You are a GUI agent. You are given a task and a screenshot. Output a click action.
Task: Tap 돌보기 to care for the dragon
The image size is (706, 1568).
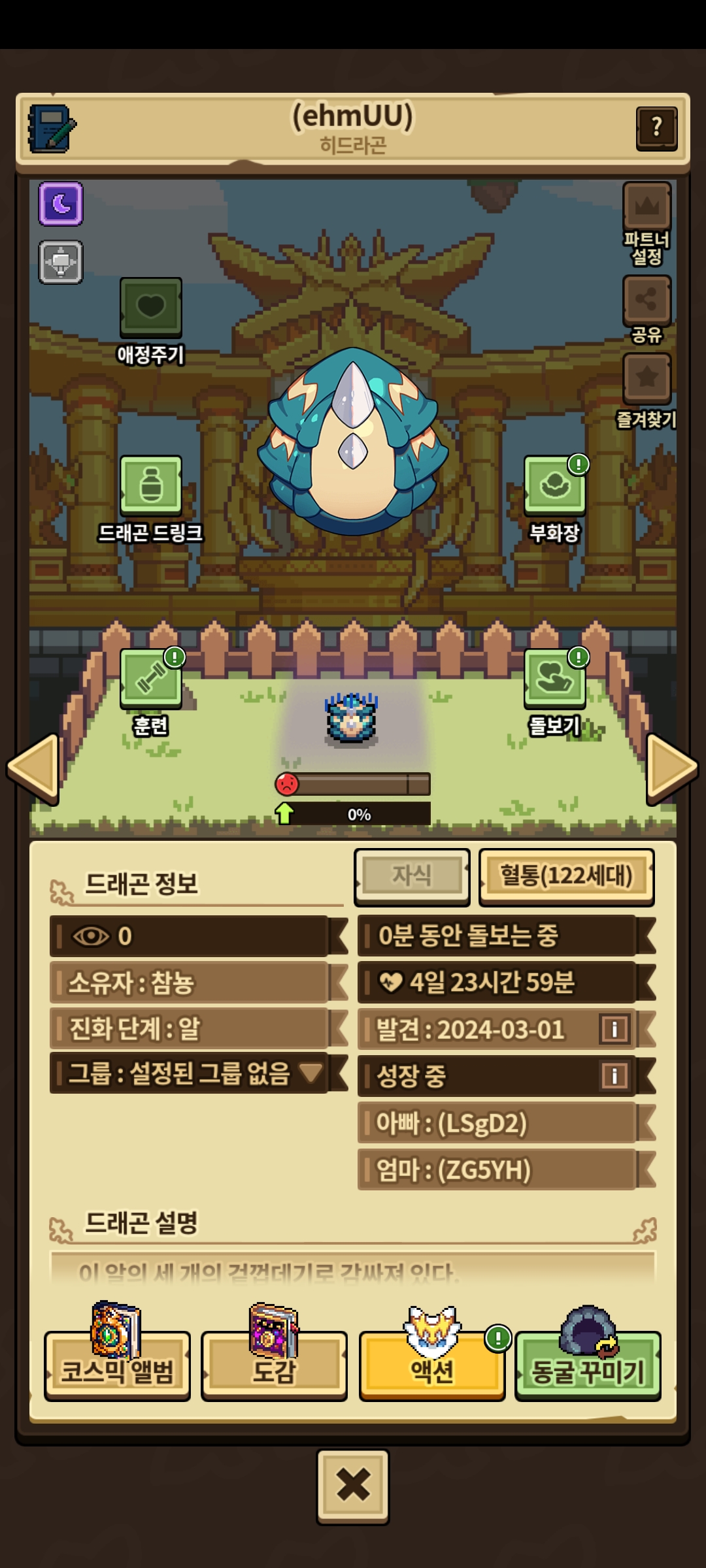[554, 679]
